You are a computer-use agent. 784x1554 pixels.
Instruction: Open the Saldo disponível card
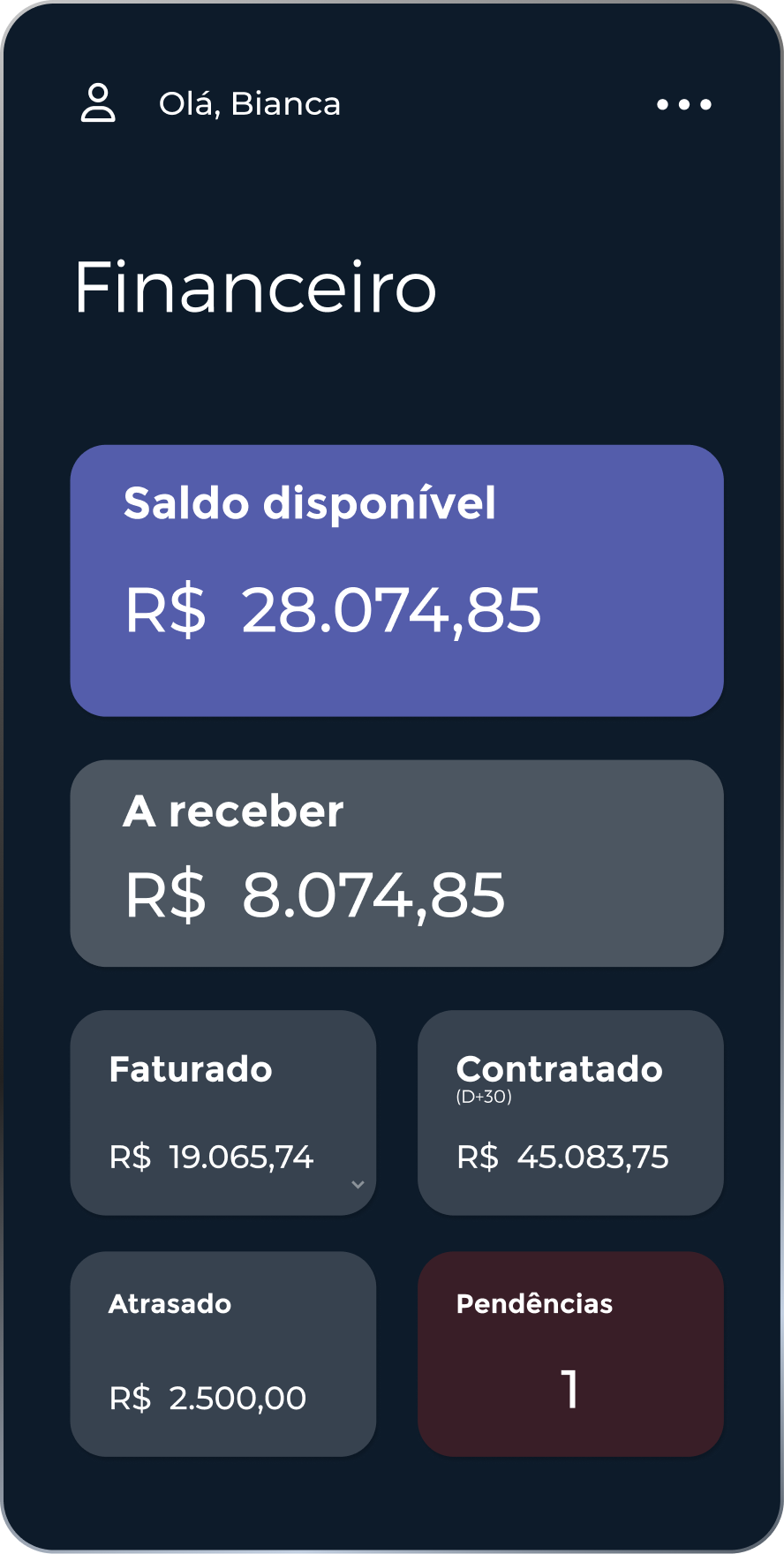click(396, 580)
